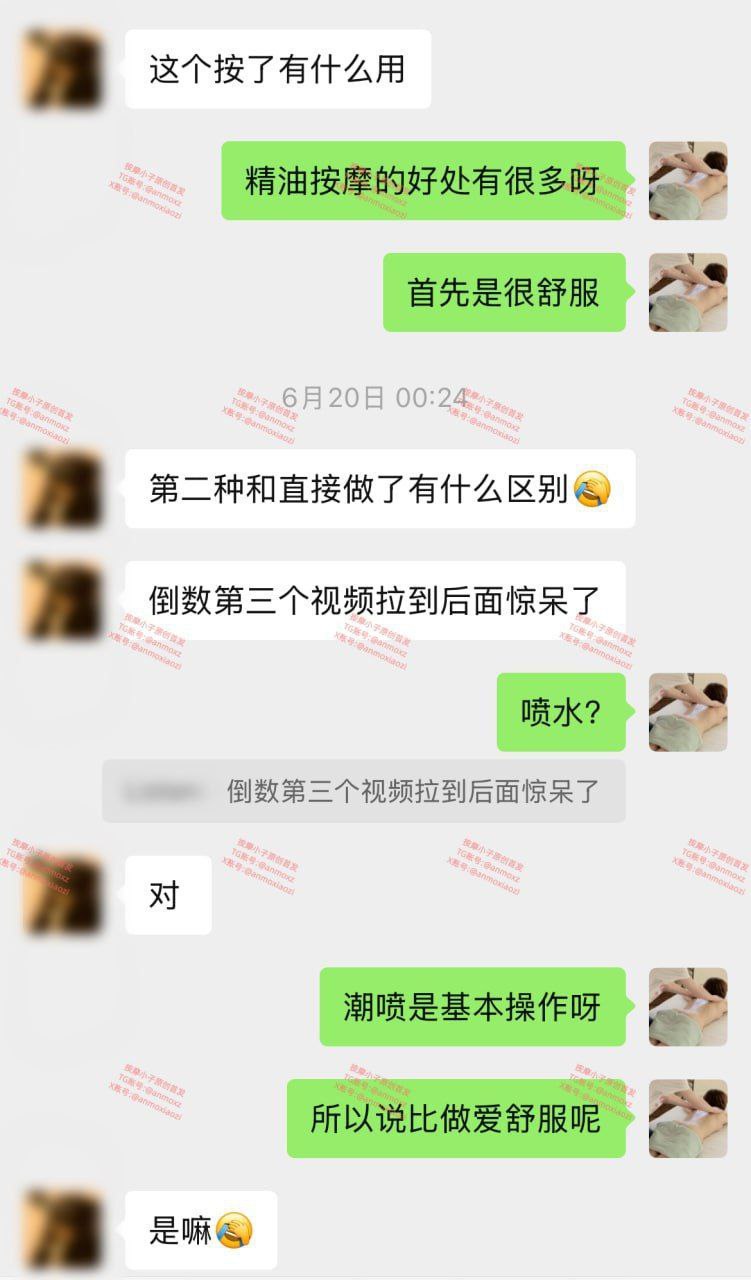751x1280 pixels.
Task: Open the quoted reply under 喷水? message
Action: pos(363,791)
